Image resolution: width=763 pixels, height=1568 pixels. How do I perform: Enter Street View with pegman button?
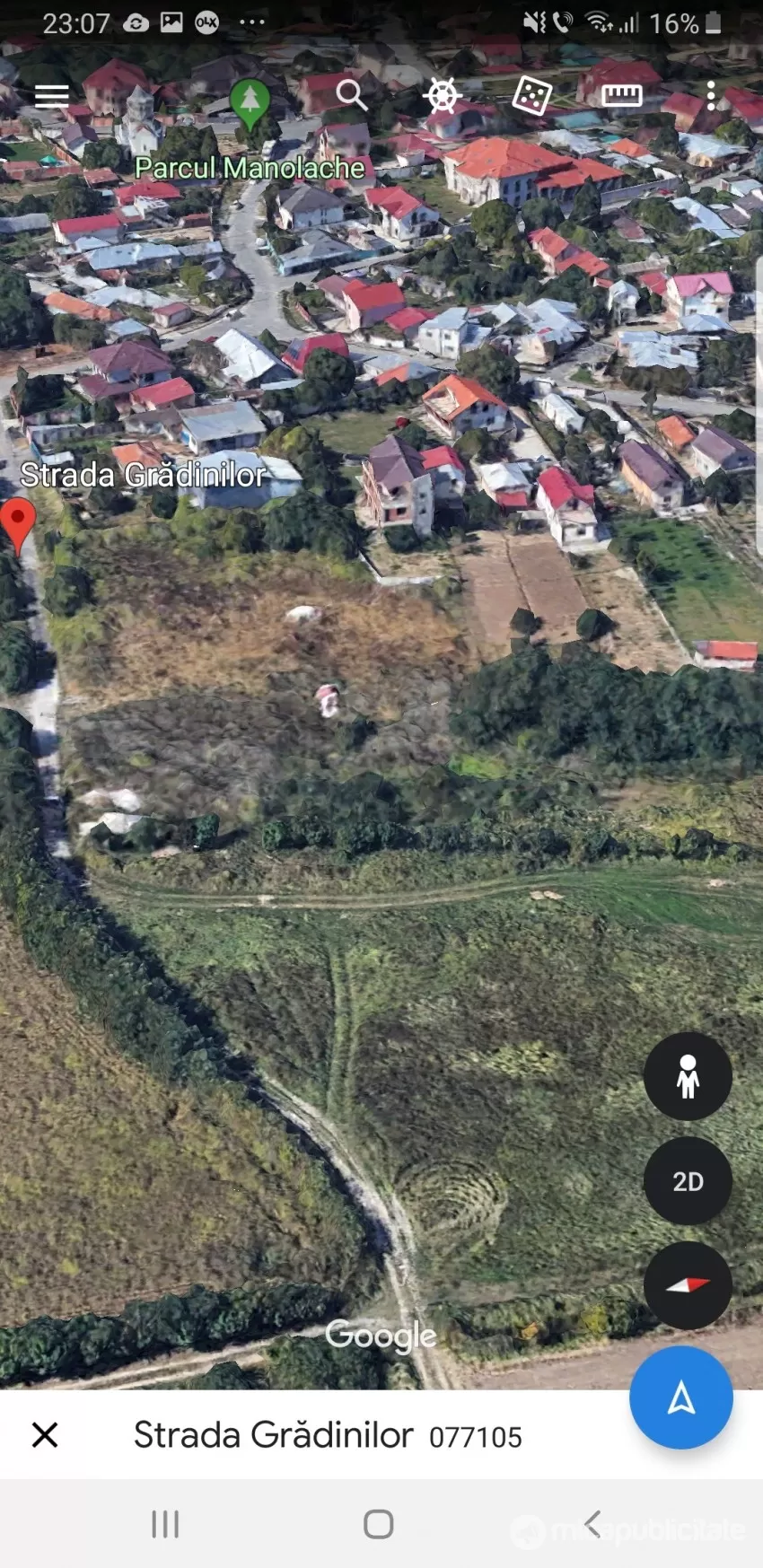688,1076
